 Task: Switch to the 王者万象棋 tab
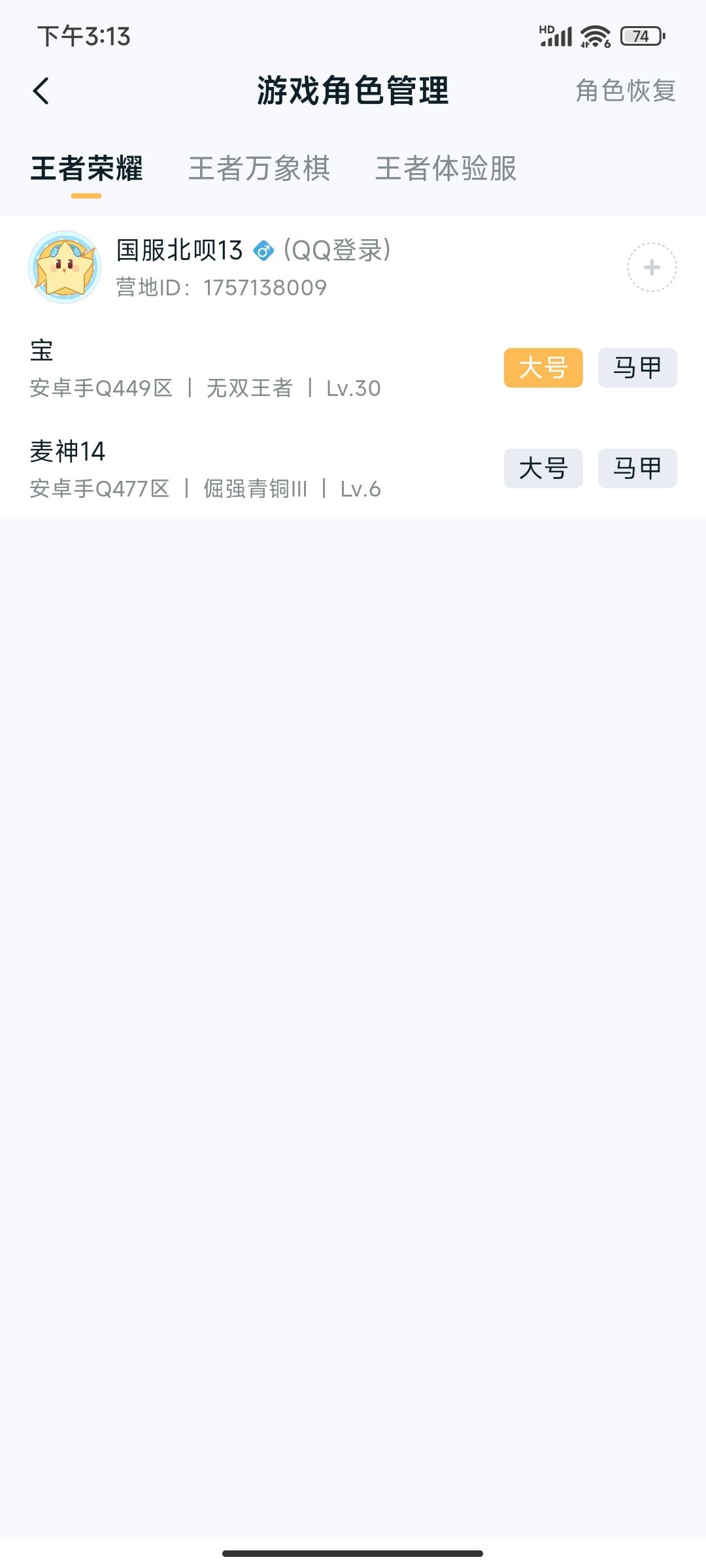pyautogui.click(x=259, y=169)
